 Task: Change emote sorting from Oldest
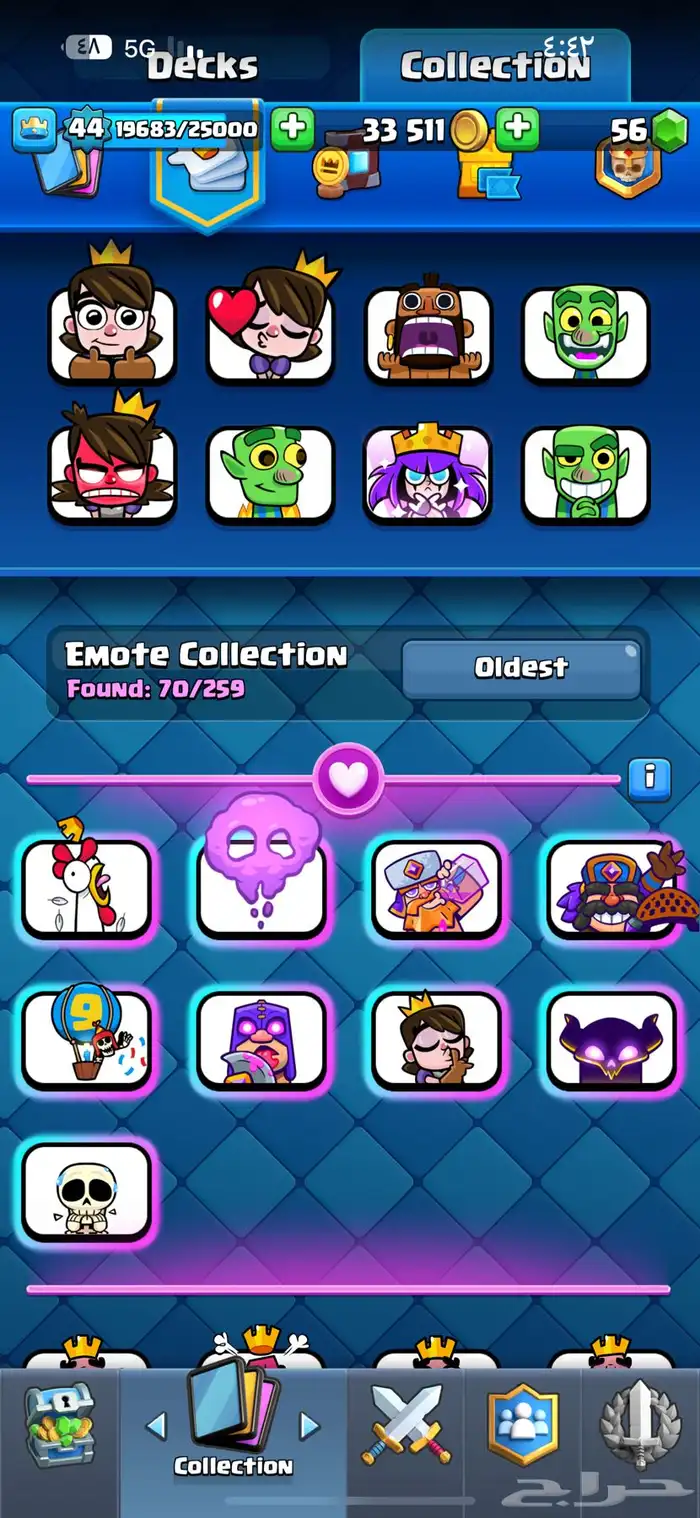pos(520,668)
